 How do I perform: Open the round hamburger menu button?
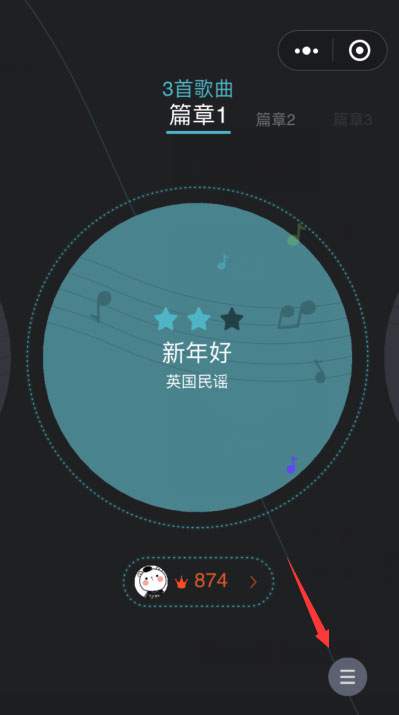click(347, 677)
